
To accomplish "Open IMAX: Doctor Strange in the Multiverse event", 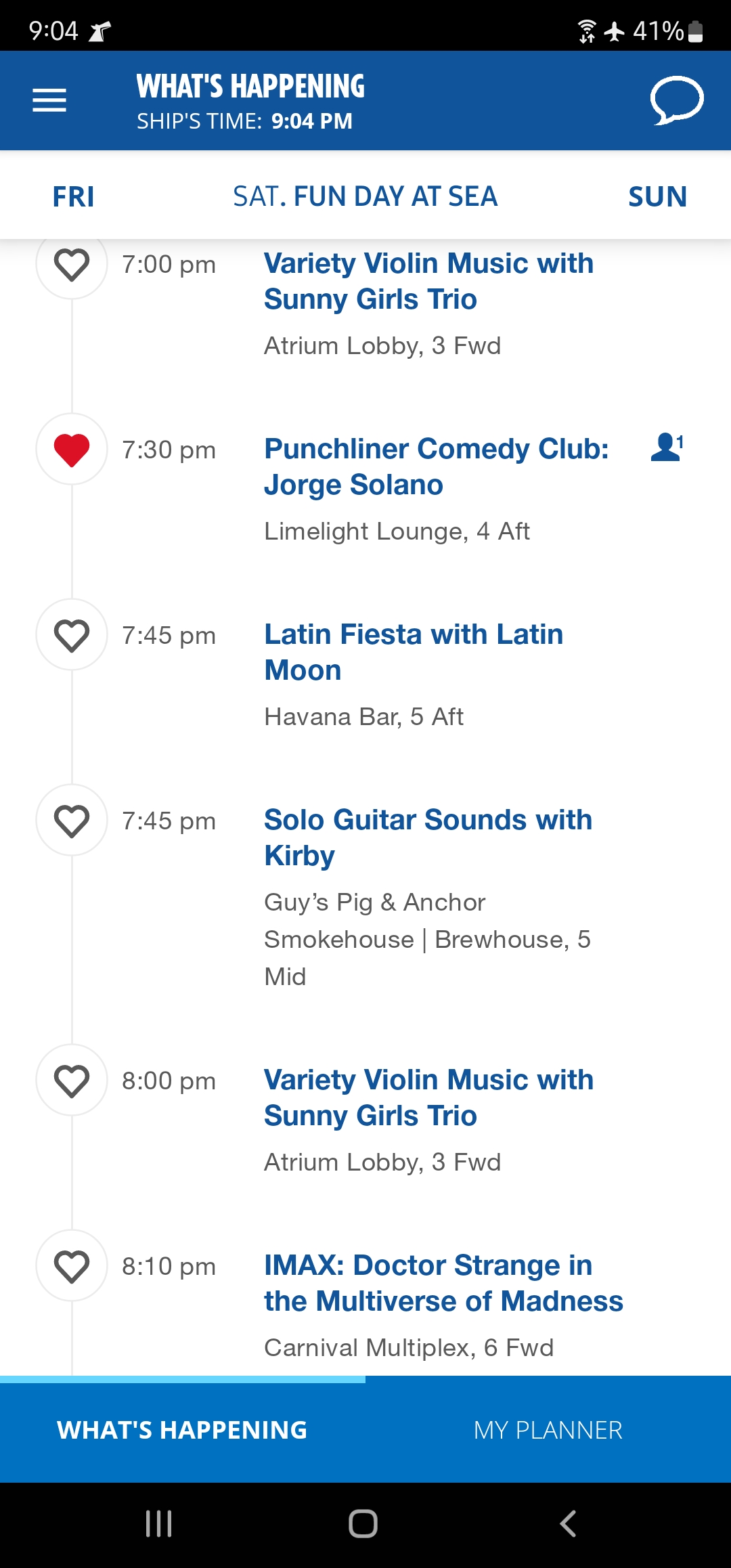I will click(443, 1283).
